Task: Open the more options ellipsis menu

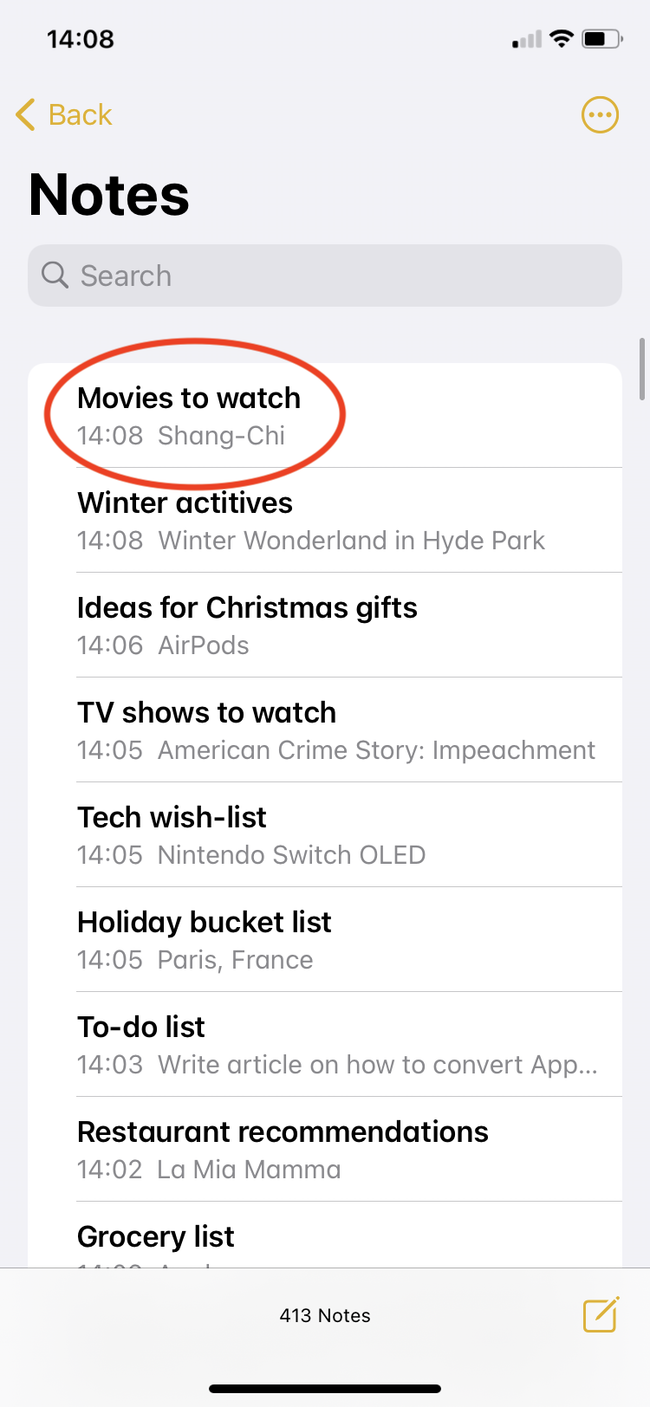Action: pos(600,115)
